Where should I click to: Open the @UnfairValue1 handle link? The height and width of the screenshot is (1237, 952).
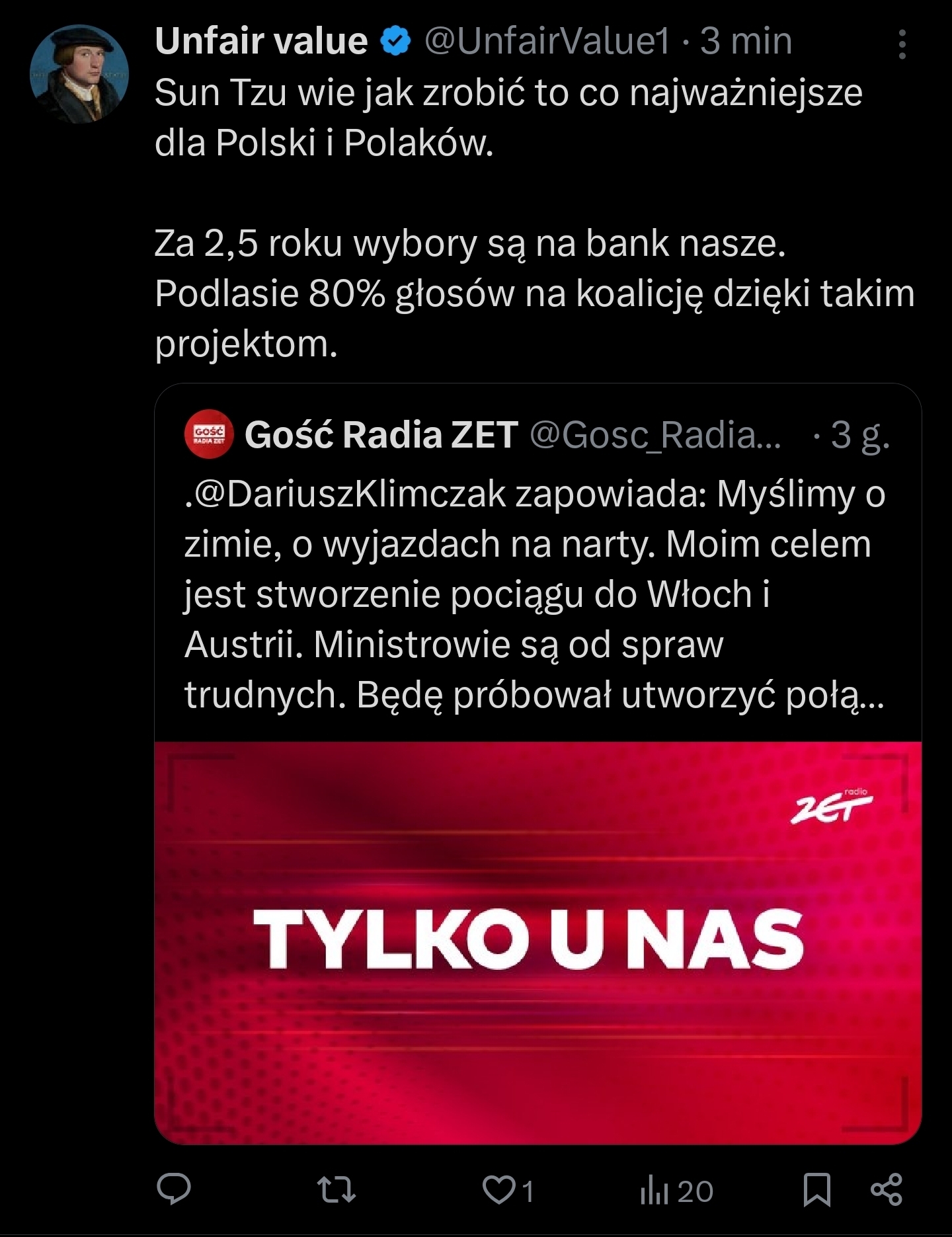547,42
